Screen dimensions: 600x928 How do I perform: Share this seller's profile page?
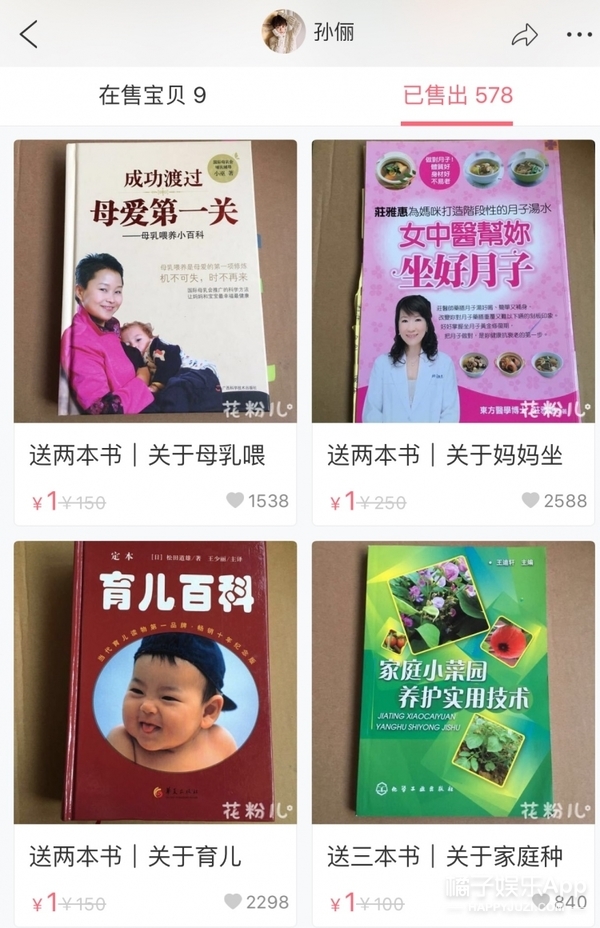point(524,35)
